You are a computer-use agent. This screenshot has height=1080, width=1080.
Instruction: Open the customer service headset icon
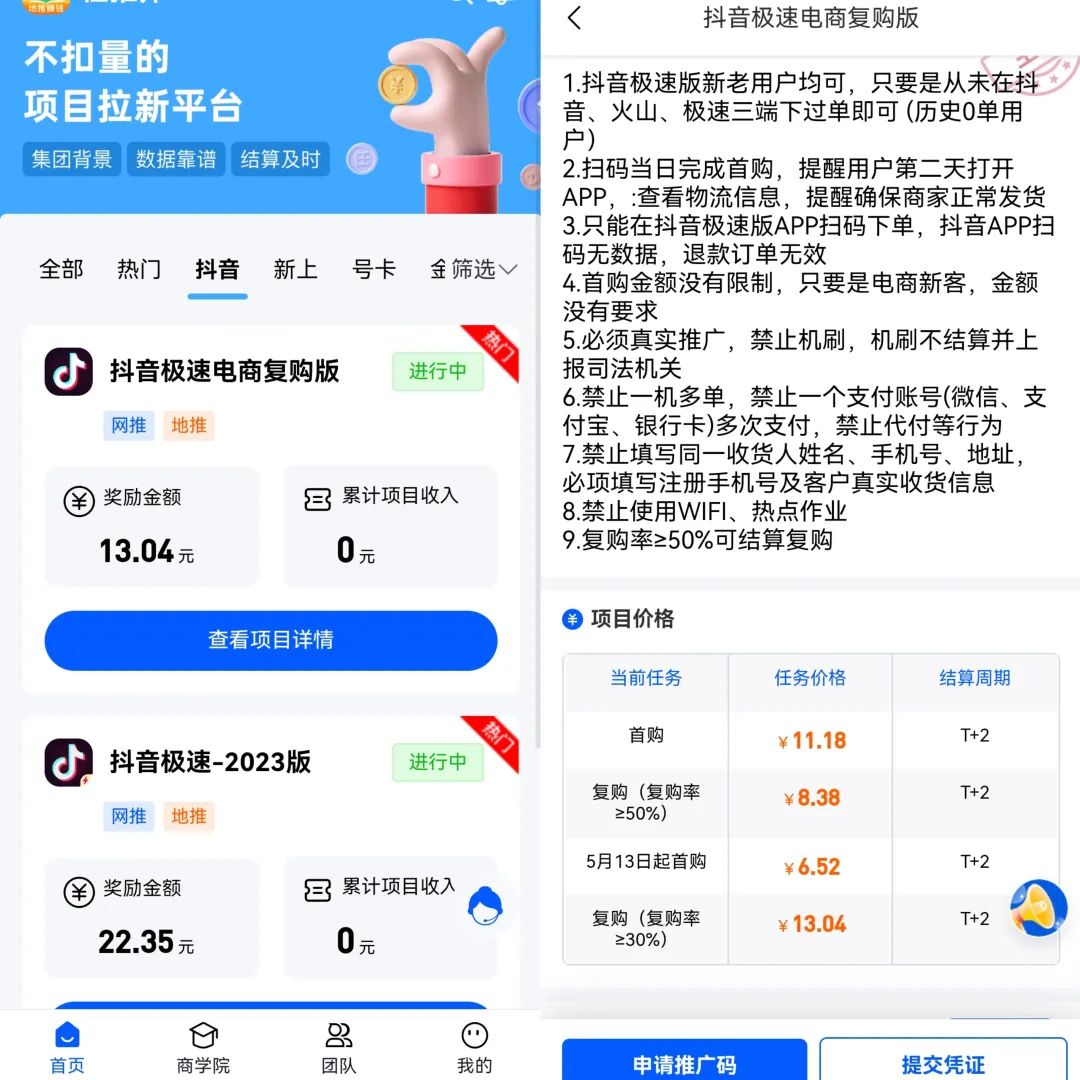485,907
